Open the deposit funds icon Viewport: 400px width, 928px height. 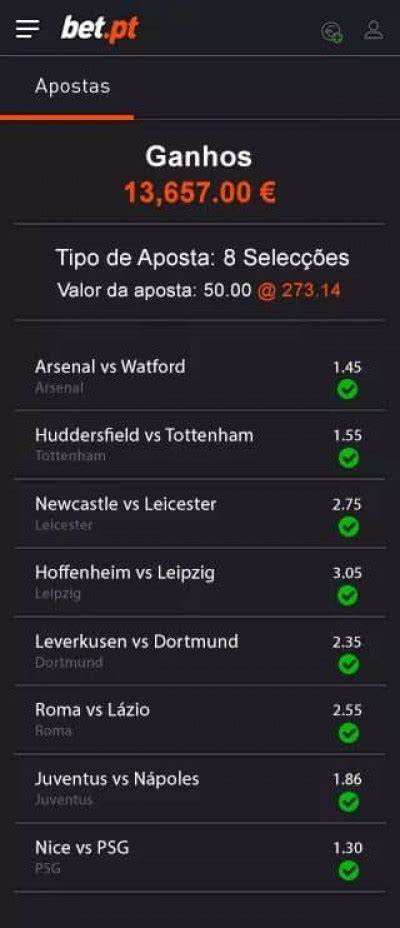[x=332, y=31]
